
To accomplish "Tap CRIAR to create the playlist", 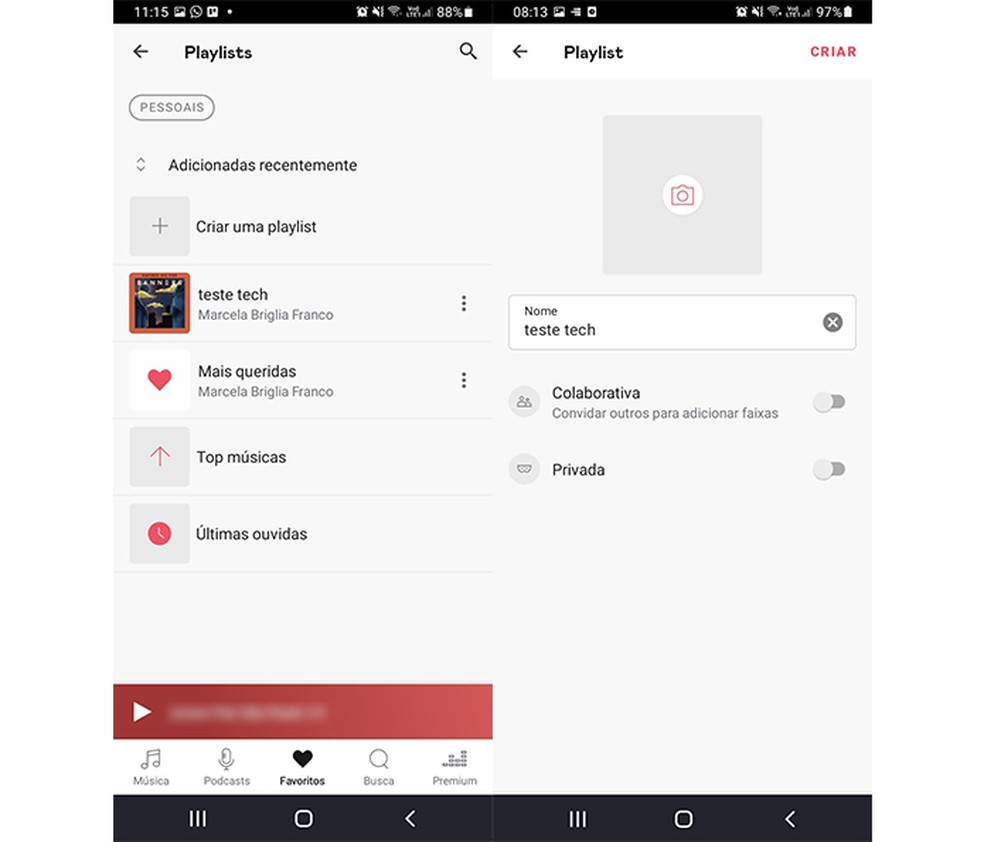I will (833, 52).
